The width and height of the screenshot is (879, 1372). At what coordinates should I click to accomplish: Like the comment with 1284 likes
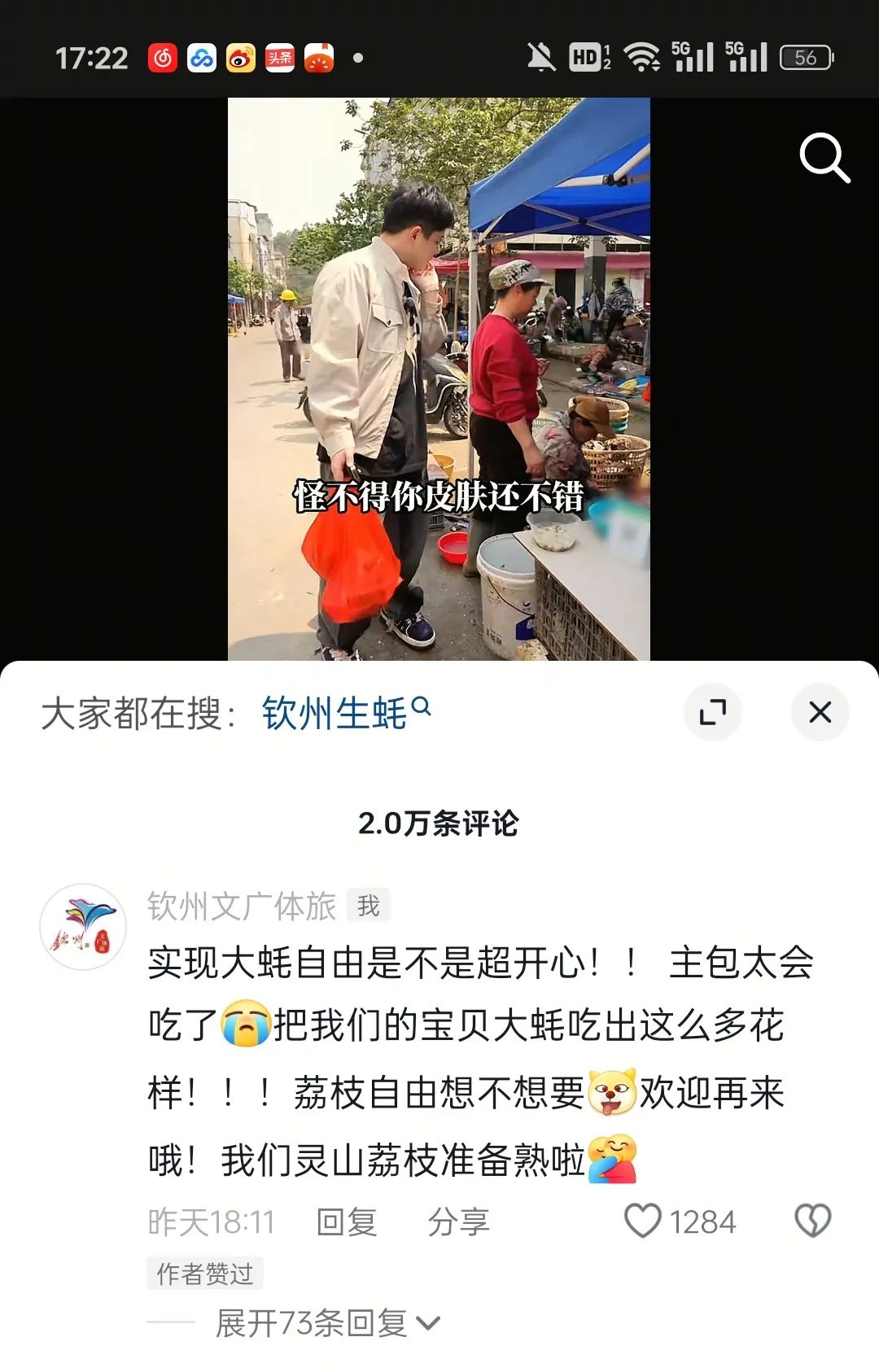[643, 1221]
